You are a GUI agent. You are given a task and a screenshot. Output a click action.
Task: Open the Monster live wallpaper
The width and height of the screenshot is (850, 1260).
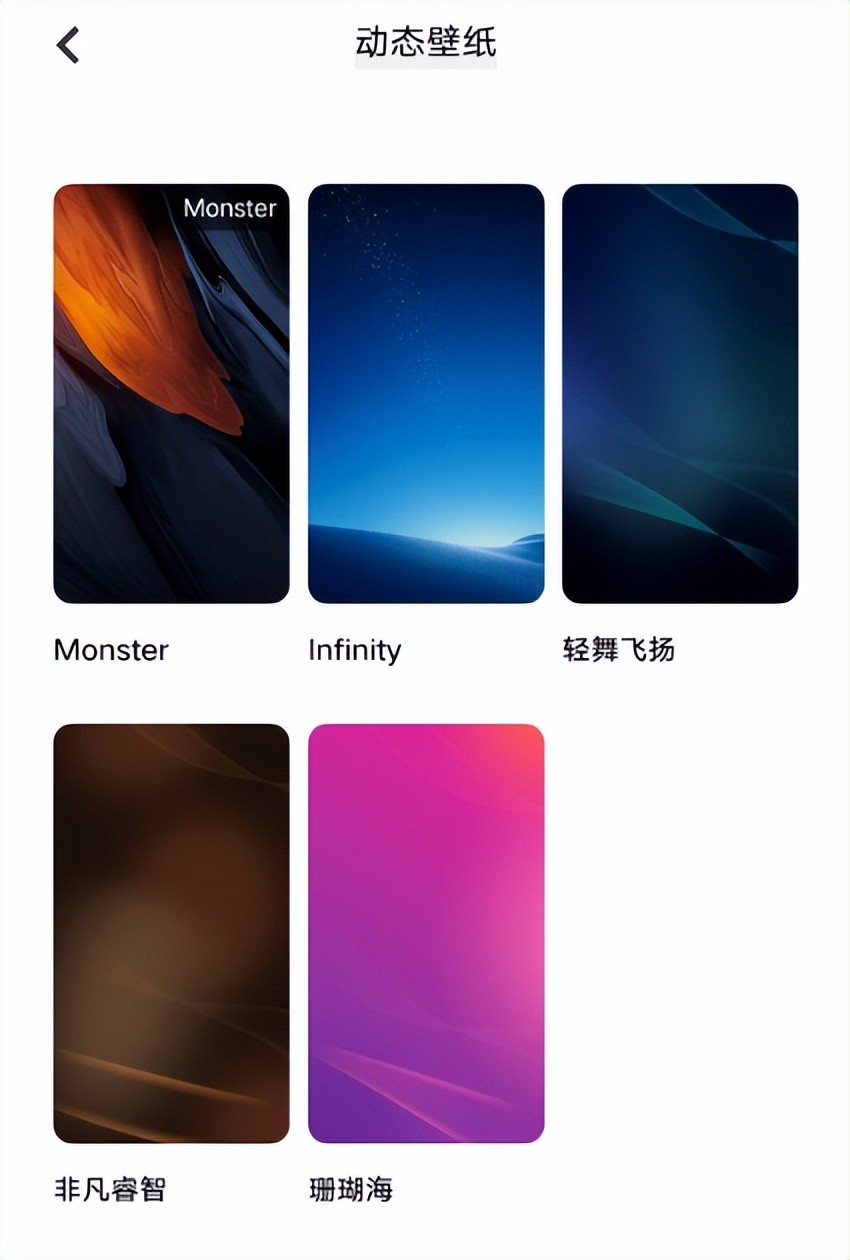point(171,394)
